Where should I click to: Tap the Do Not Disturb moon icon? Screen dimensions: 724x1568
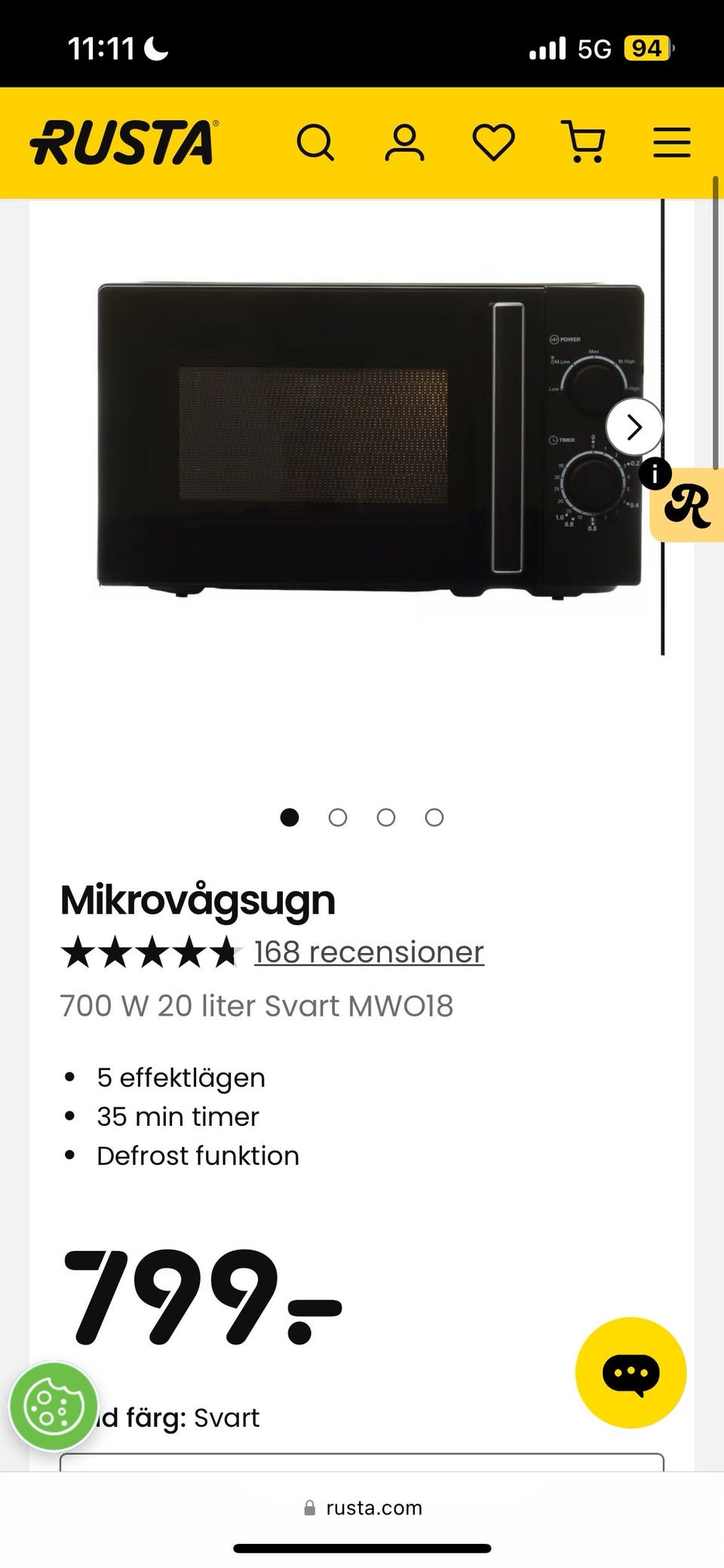pyautogui.click(x=155, y=48)
